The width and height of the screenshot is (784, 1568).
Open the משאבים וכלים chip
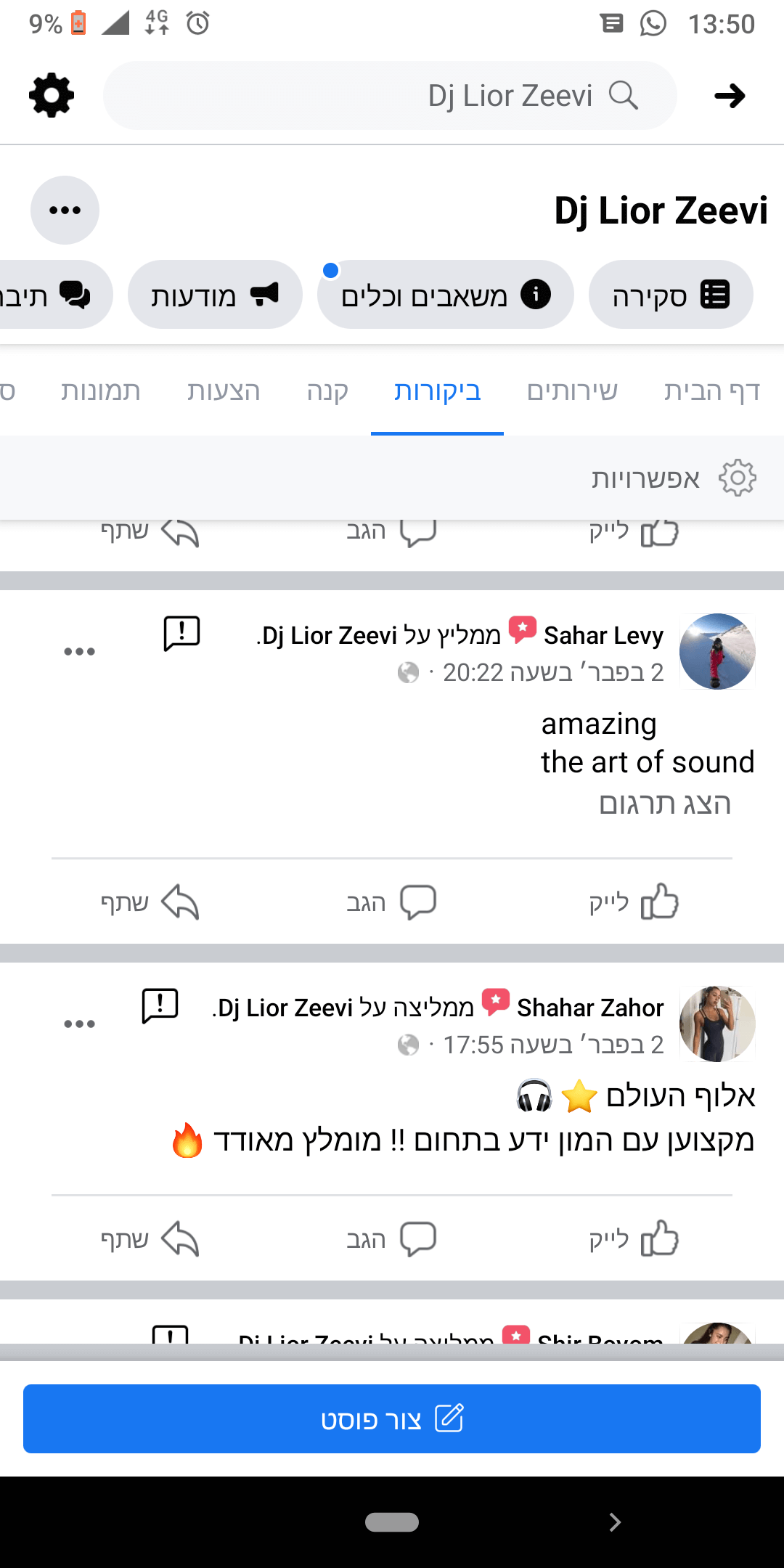445,295
